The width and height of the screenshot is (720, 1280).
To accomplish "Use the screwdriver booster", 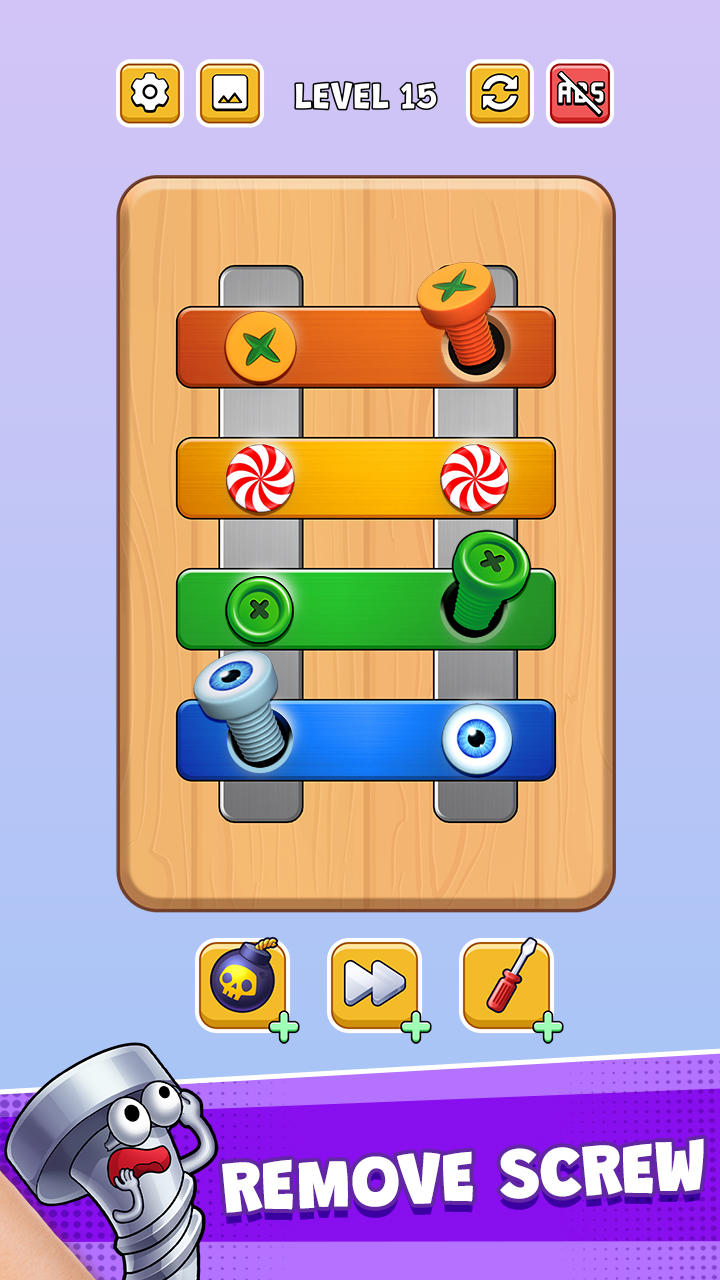I will pos(507,985).
